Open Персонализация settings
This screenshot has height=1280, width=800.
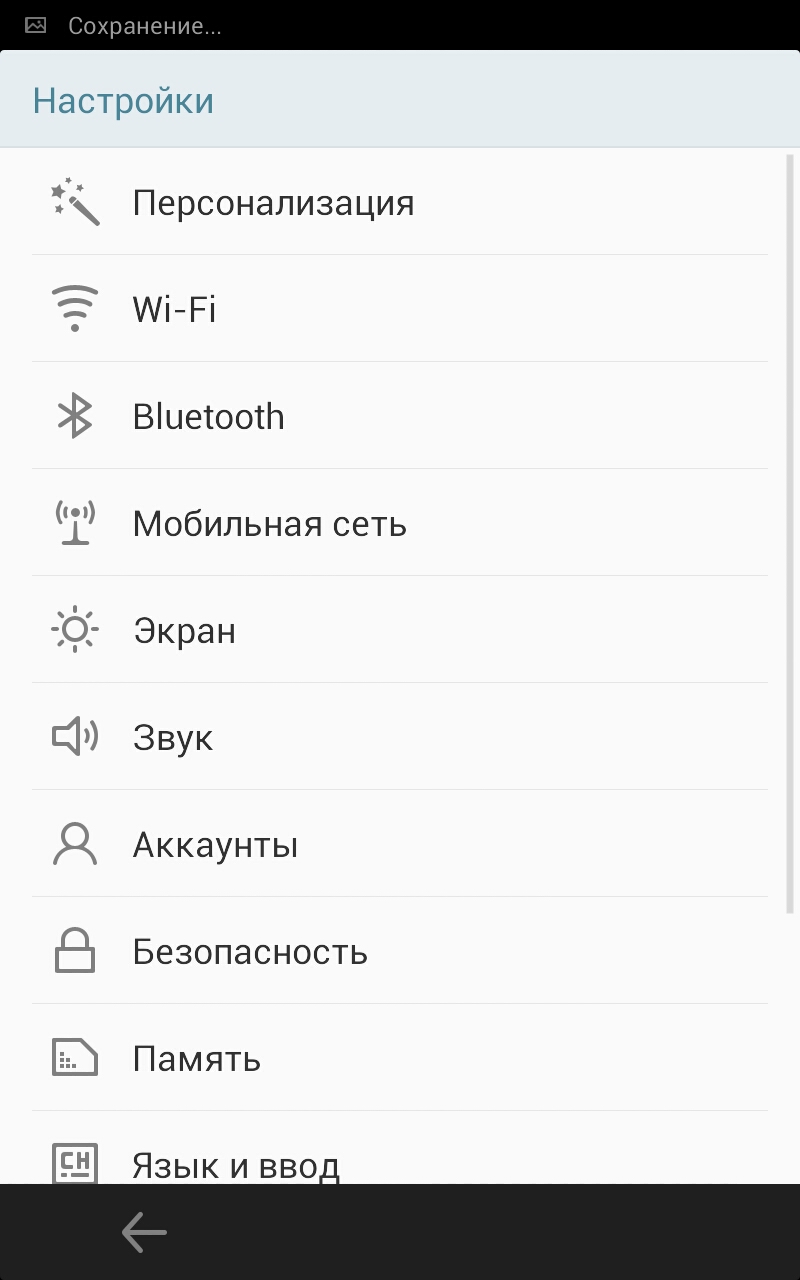tap(273, 203)
